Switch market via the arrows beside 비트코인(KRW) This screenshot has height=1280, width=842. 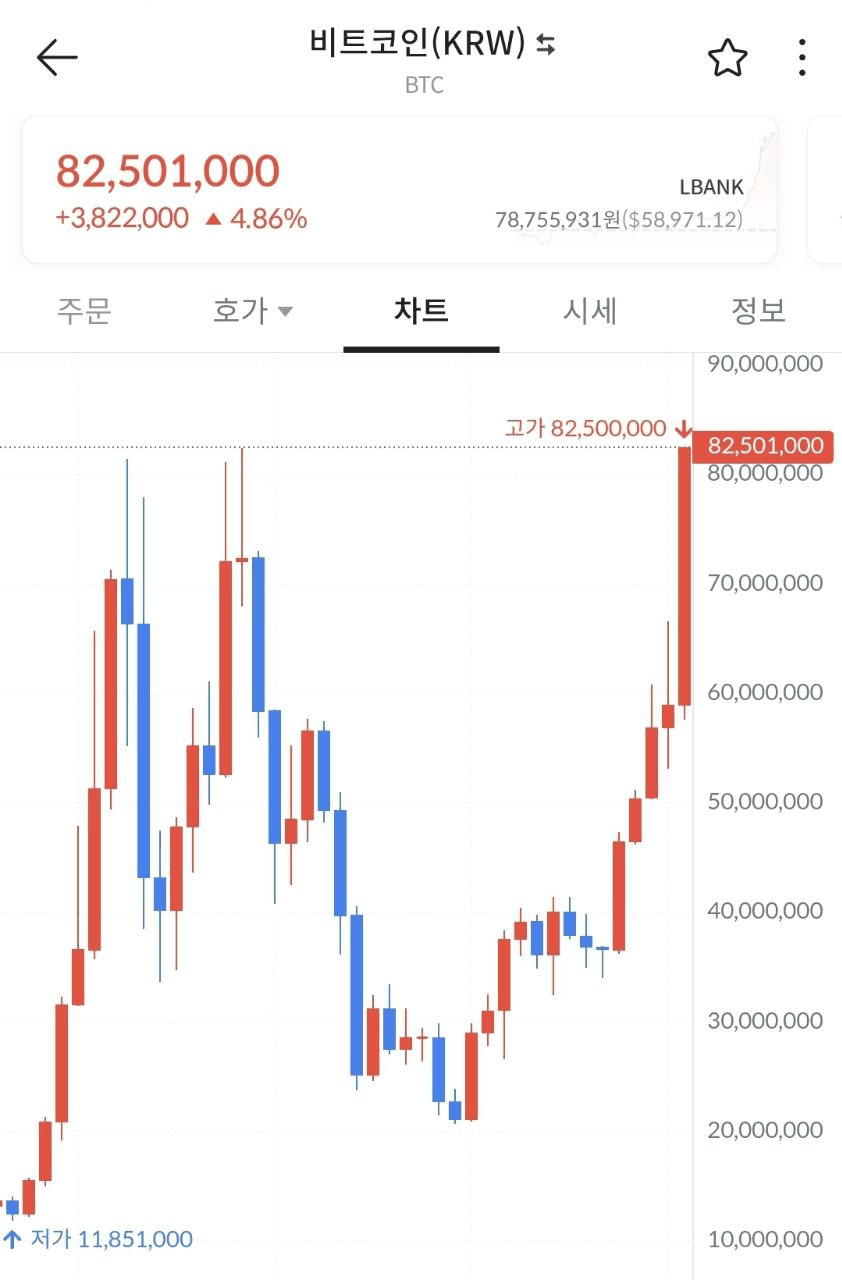[545, 44]
